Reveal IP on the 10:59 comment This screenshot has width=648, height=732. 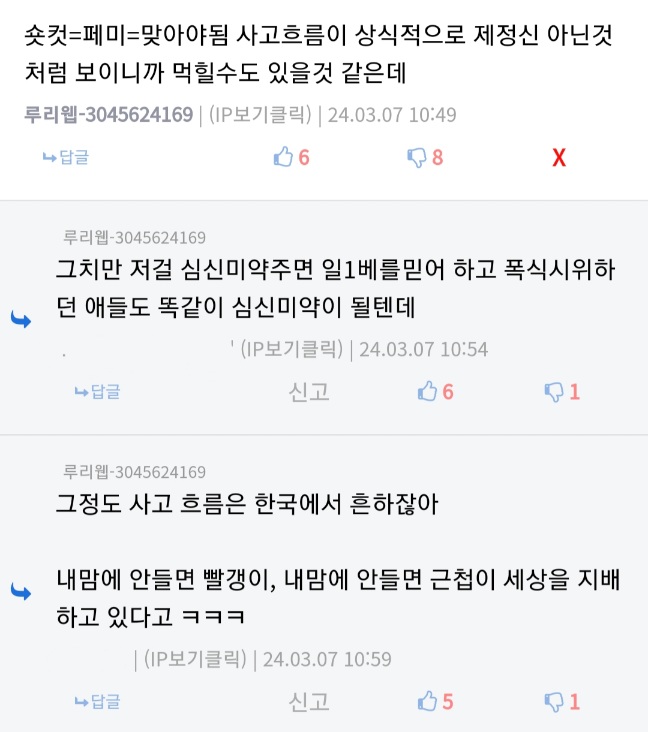pos(194,660)
